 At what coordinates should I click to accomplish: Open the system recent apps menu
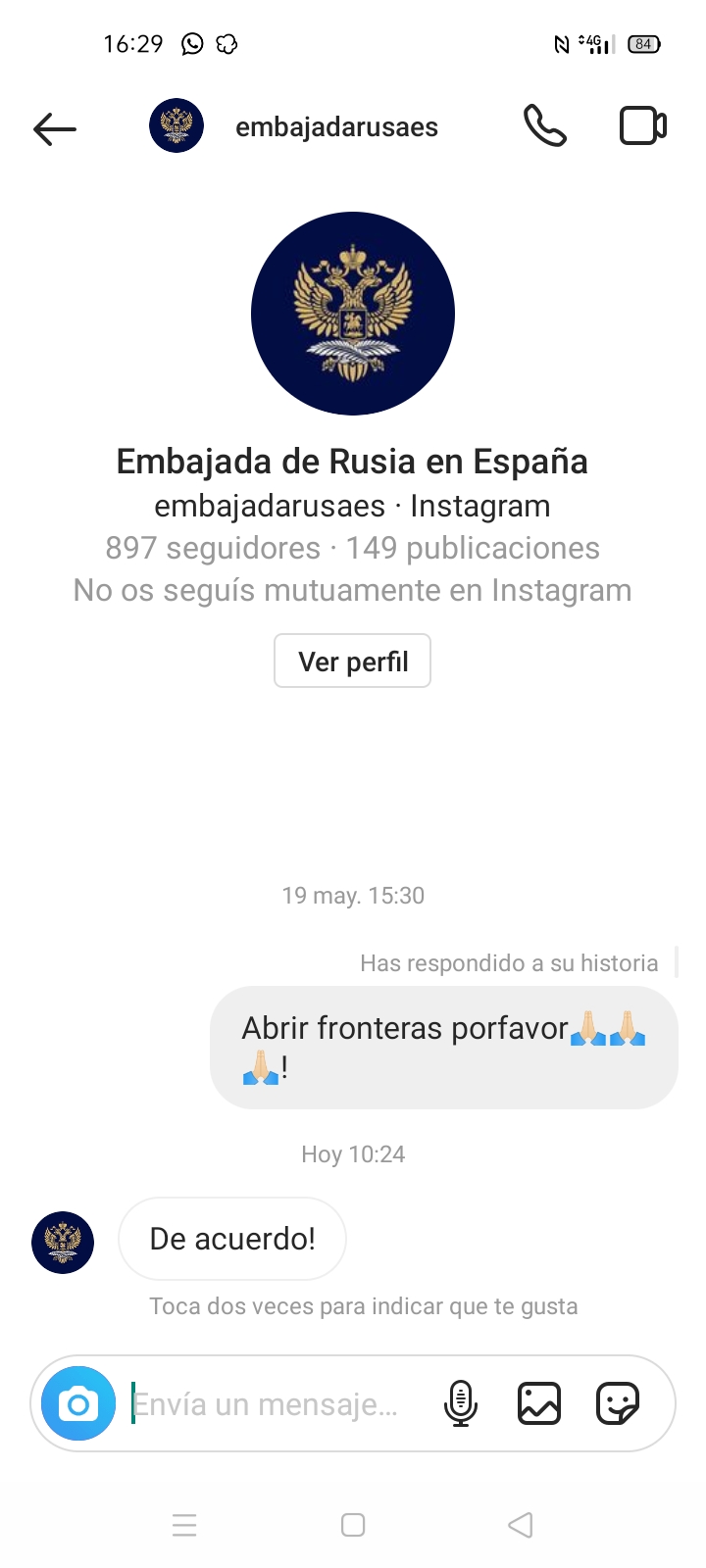tap(184, 1525)
